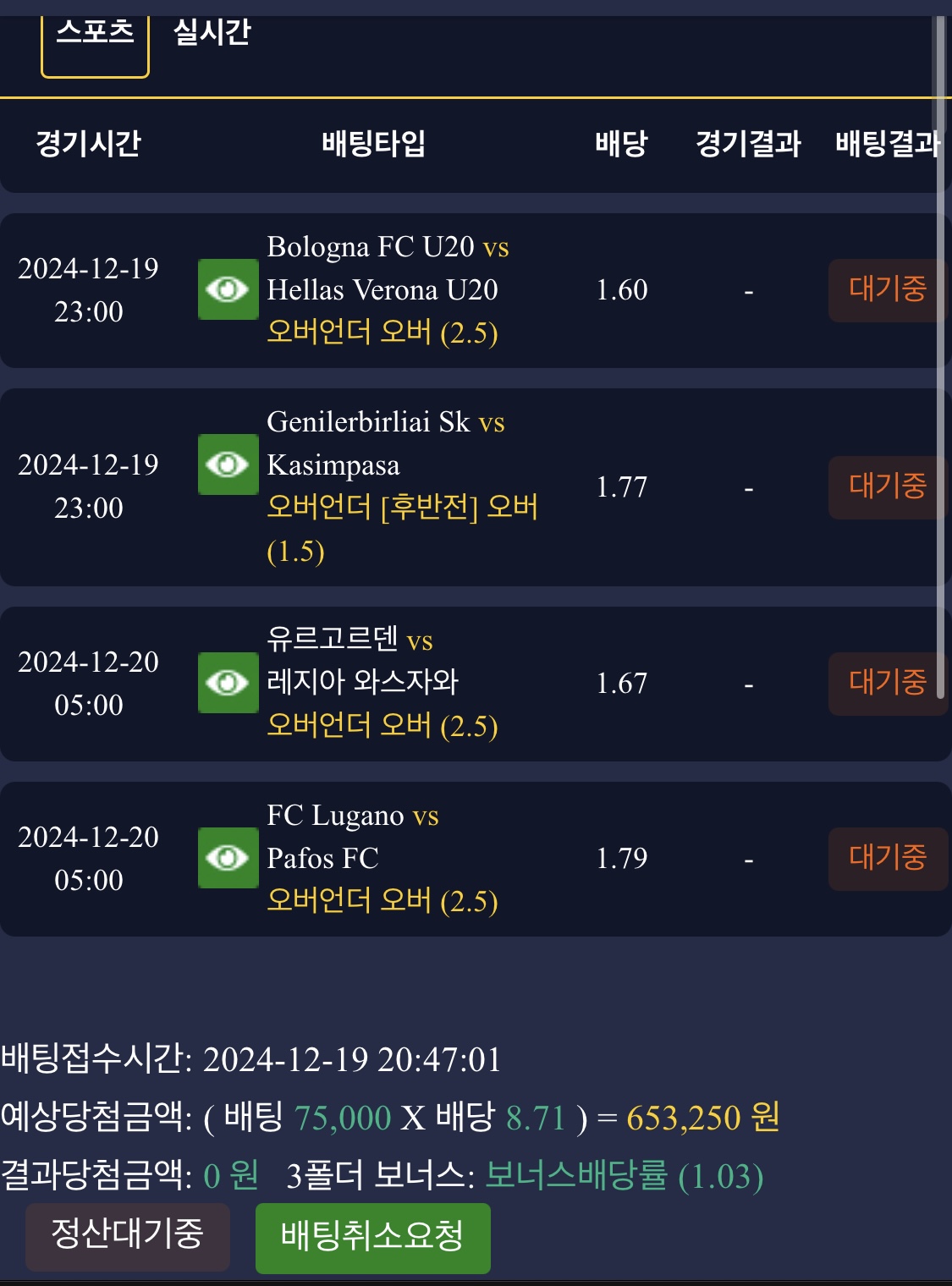Tap eye icon for FC Lugano match
This screenshot has height=1286, width=952.
[228, 858]
